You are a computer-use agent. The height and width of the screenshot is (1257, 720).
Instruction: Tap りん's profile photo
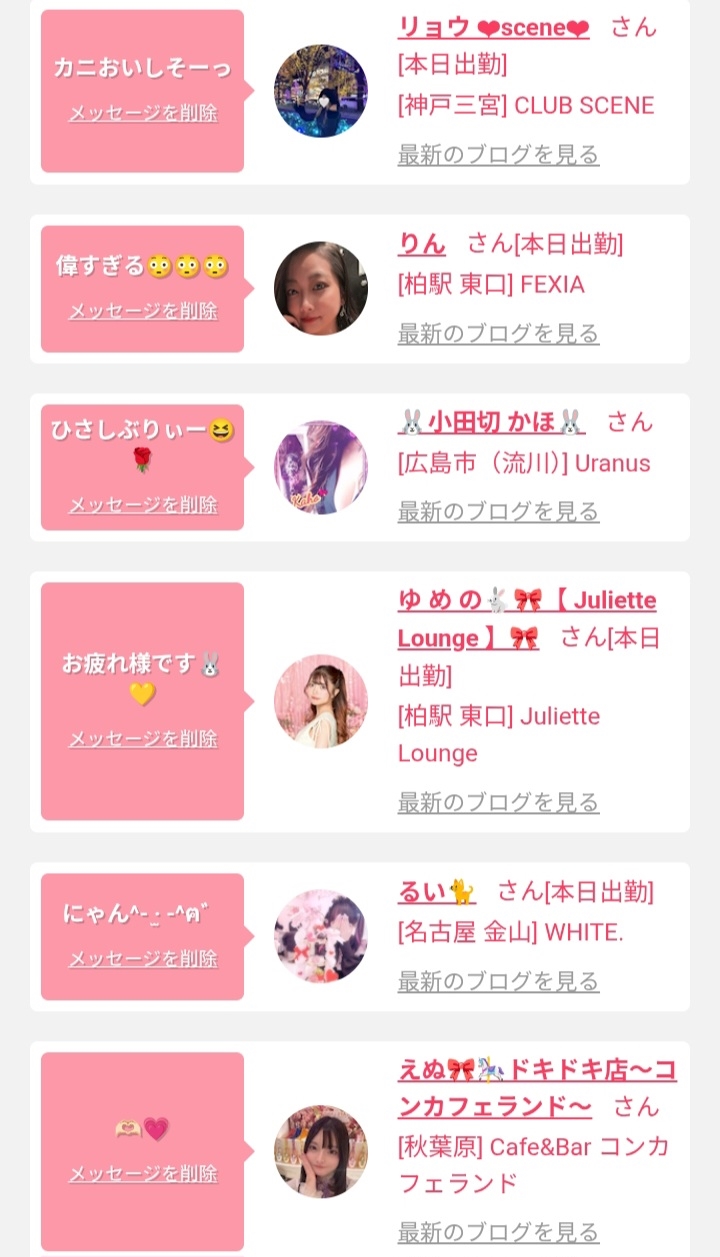click(321, 288)
